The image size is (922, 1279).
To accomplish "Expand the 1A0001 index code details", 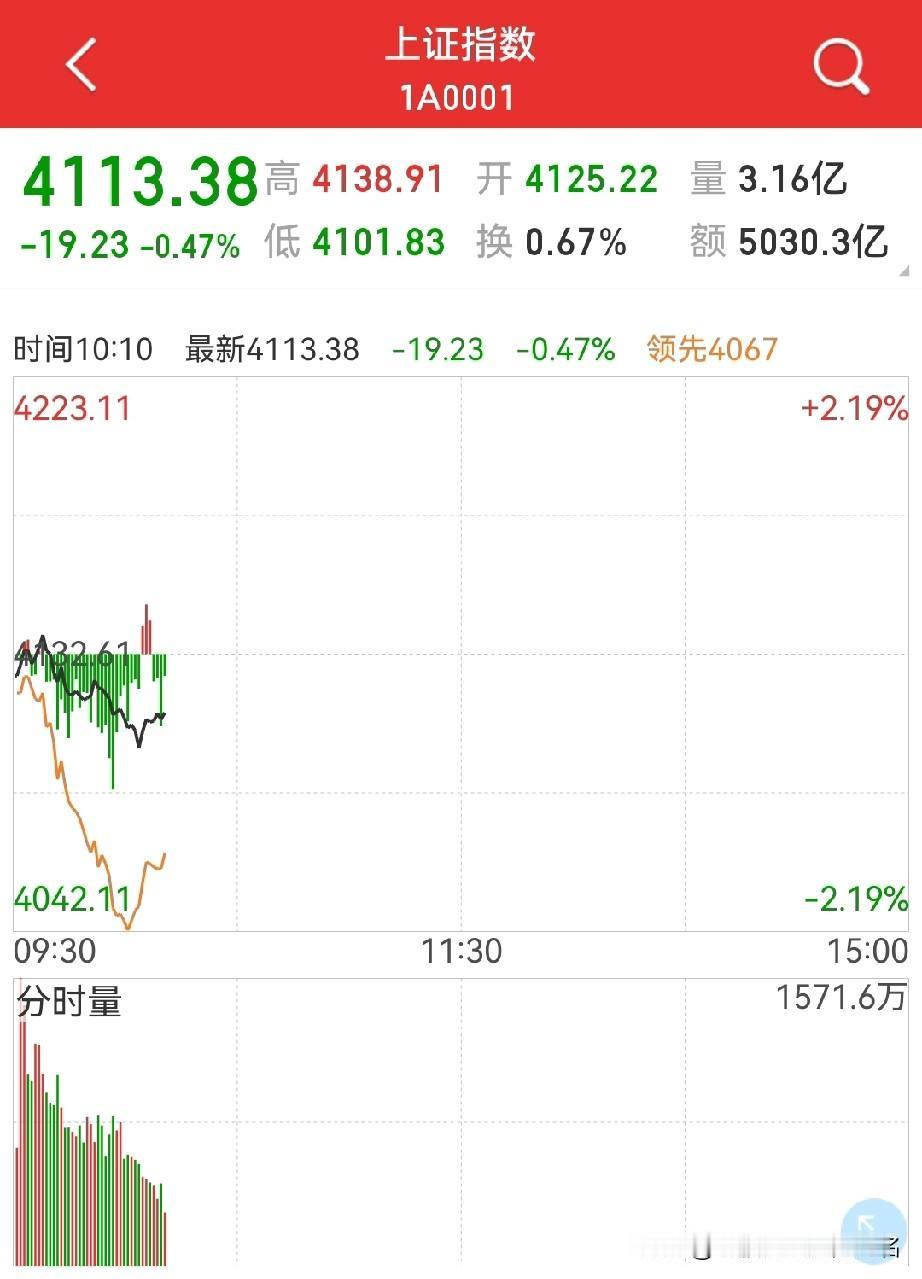I will point(460,97).
